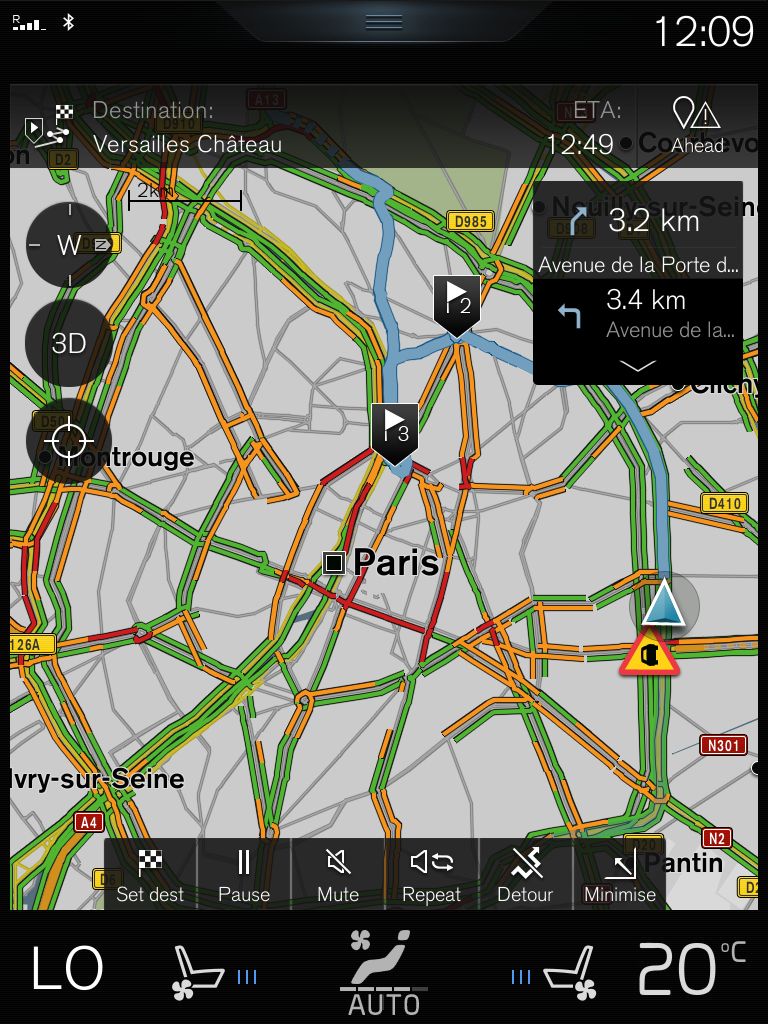Open the Ahead traffic alerts

coord(697,126)
